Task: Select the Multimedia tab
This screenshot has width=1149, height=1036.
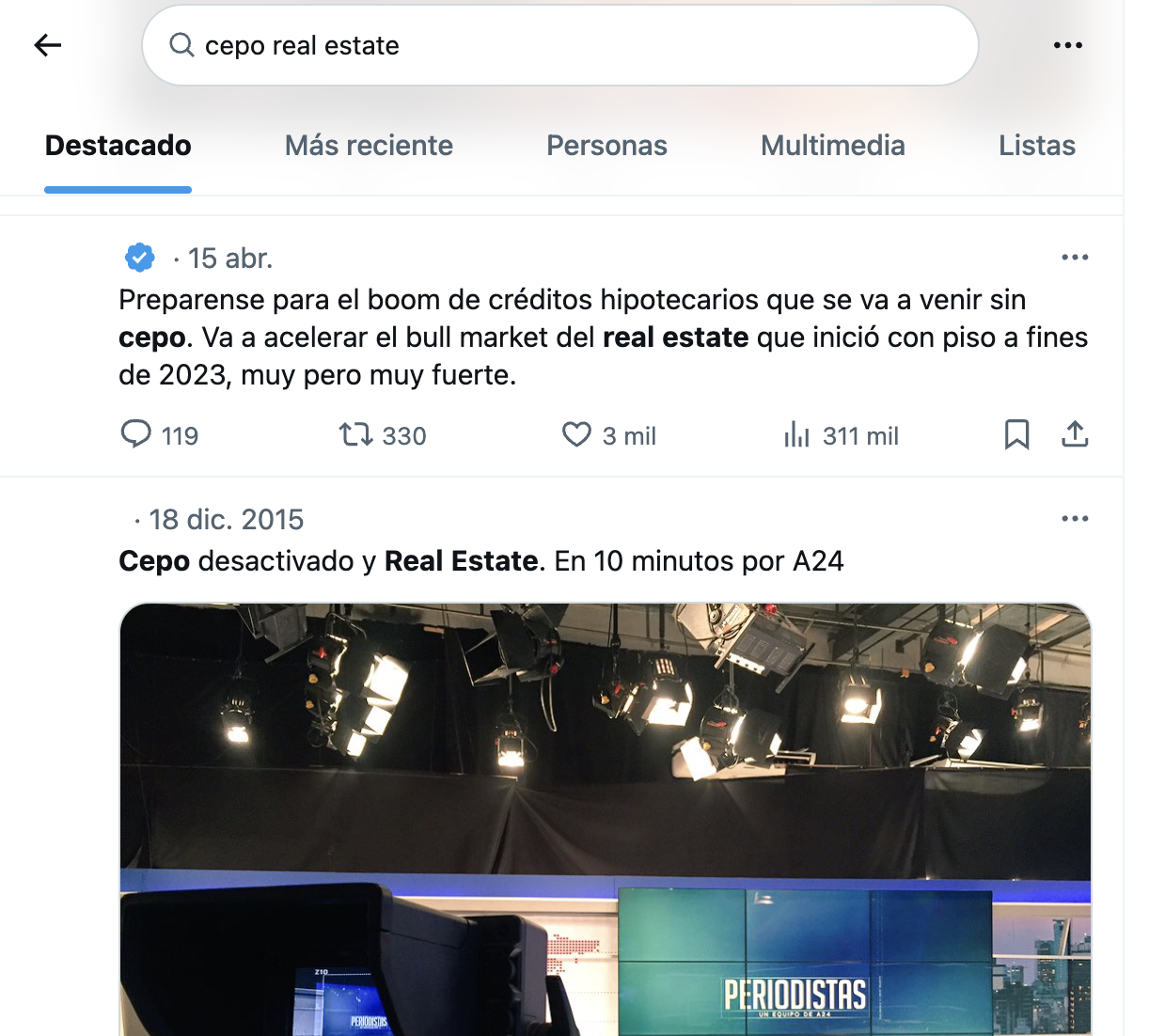Action: click(832, 146)
